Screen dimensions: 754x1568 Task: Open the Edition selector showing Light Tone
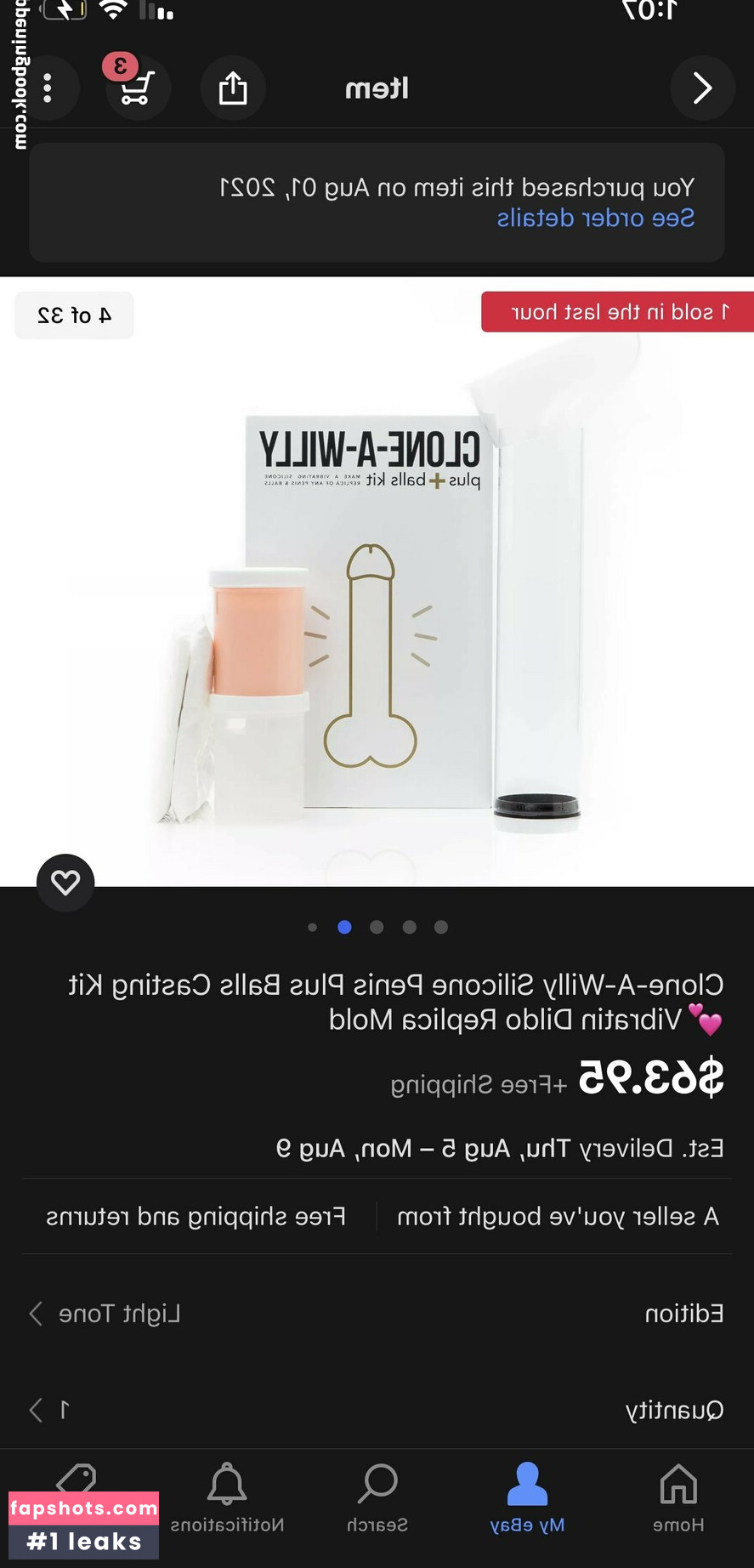pos(377,1314)
